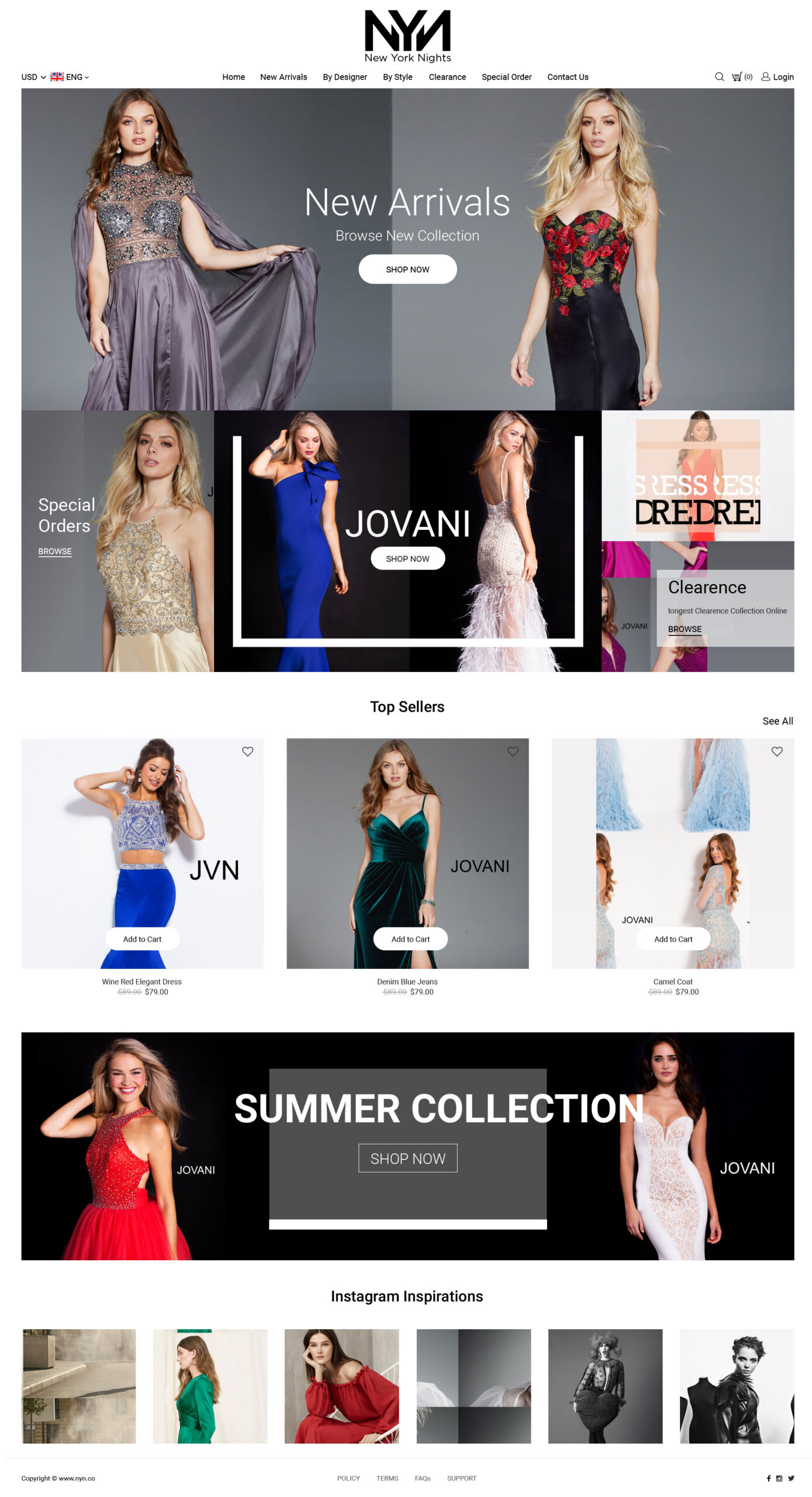This screenshot has width=812, height=1497.
Task: Open the search icon in header
Action: point(718,77)
